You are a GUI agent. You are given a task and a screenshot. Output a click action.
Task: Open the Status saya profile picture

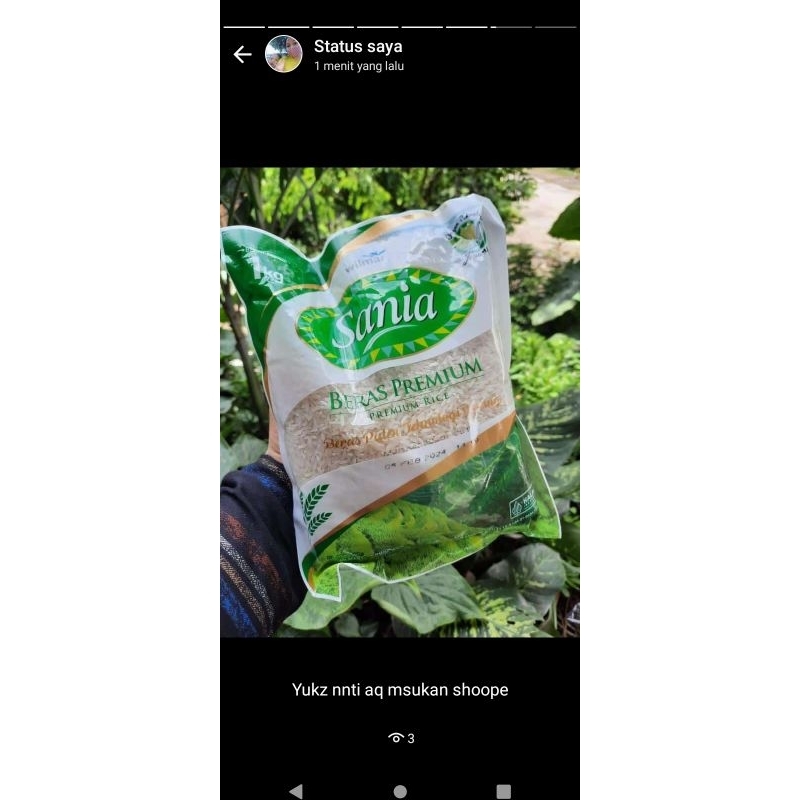click(x=283, y=54)
